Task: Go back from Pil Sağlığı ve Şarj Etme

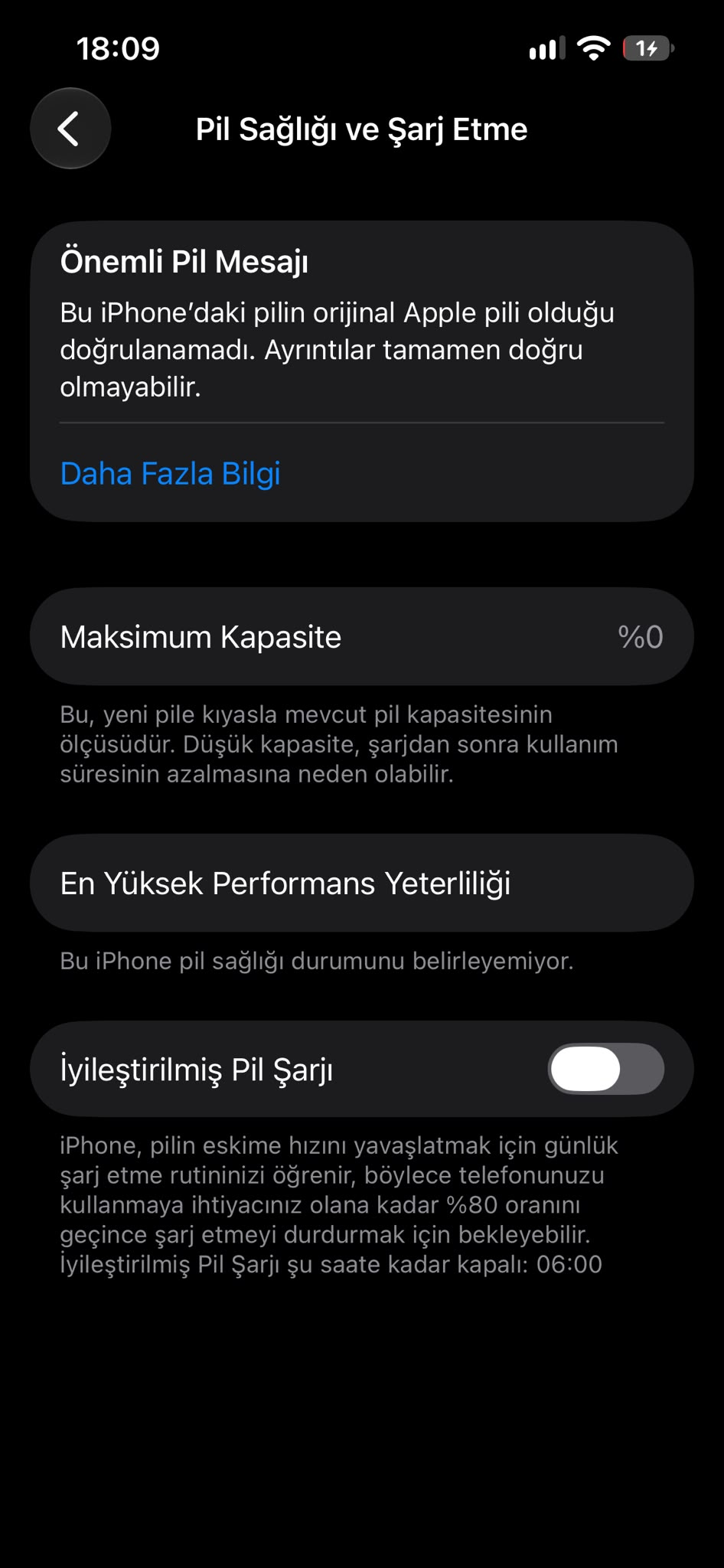Action: [70, 129]
